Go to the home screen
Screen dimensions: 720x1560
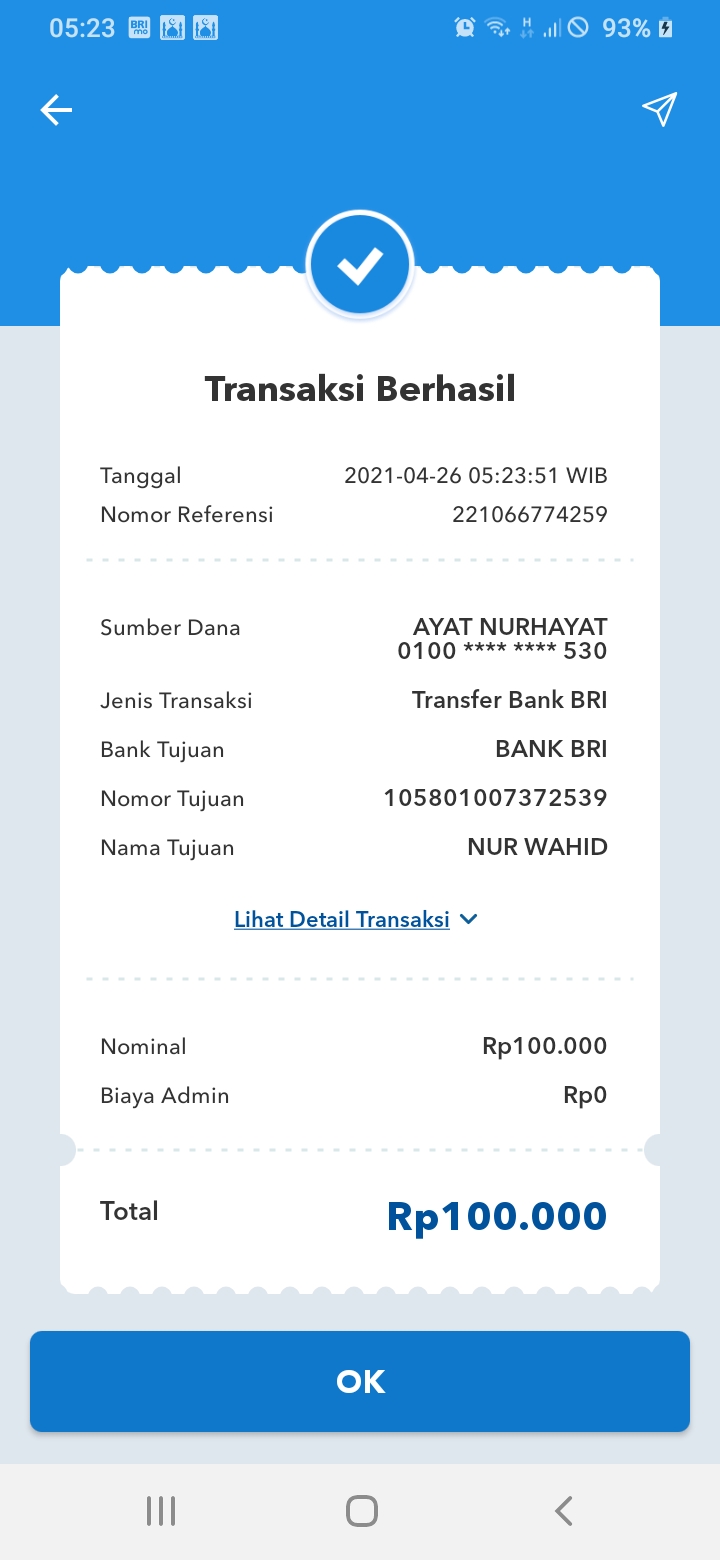click(361, 1510)
